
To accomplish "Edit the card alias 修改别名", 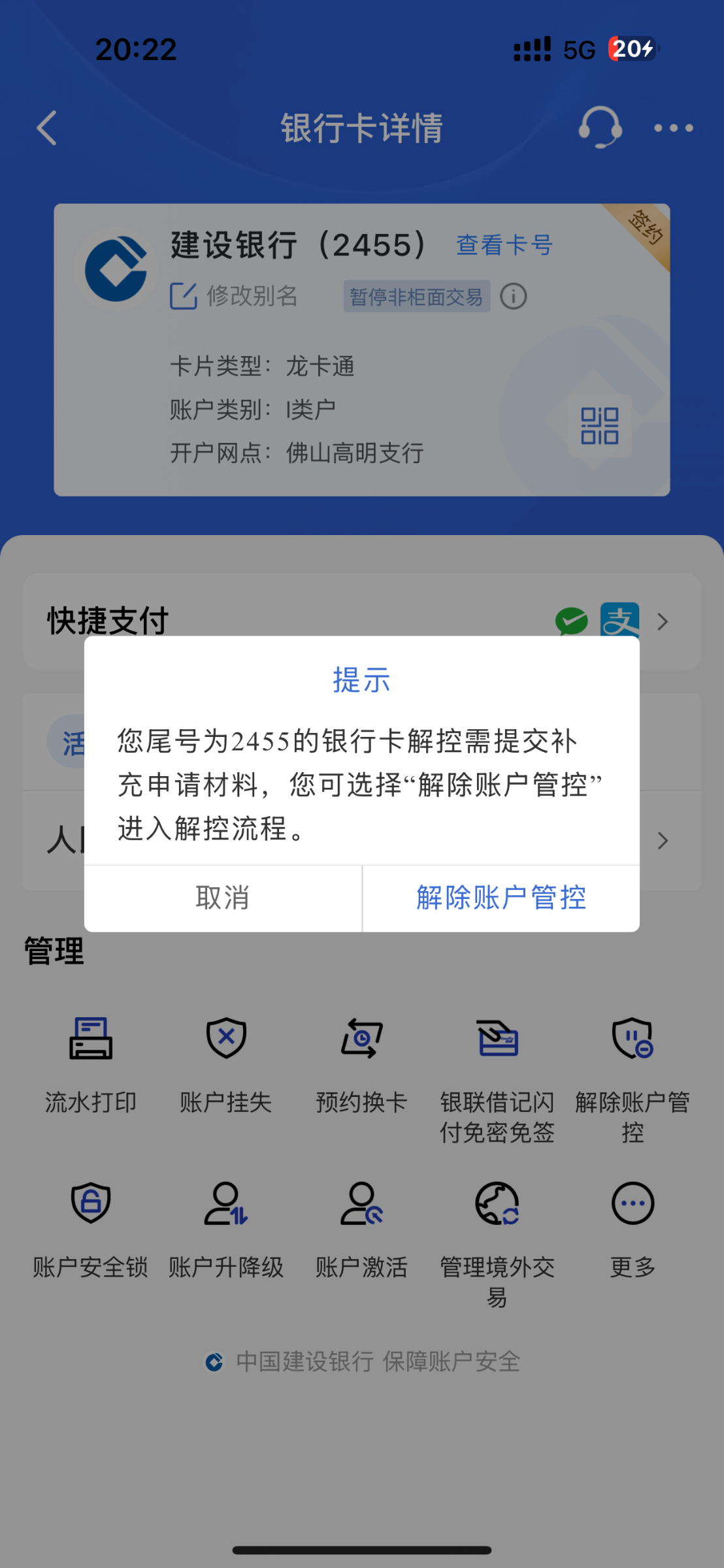I will pyautogui.click(x=234, y=296).
